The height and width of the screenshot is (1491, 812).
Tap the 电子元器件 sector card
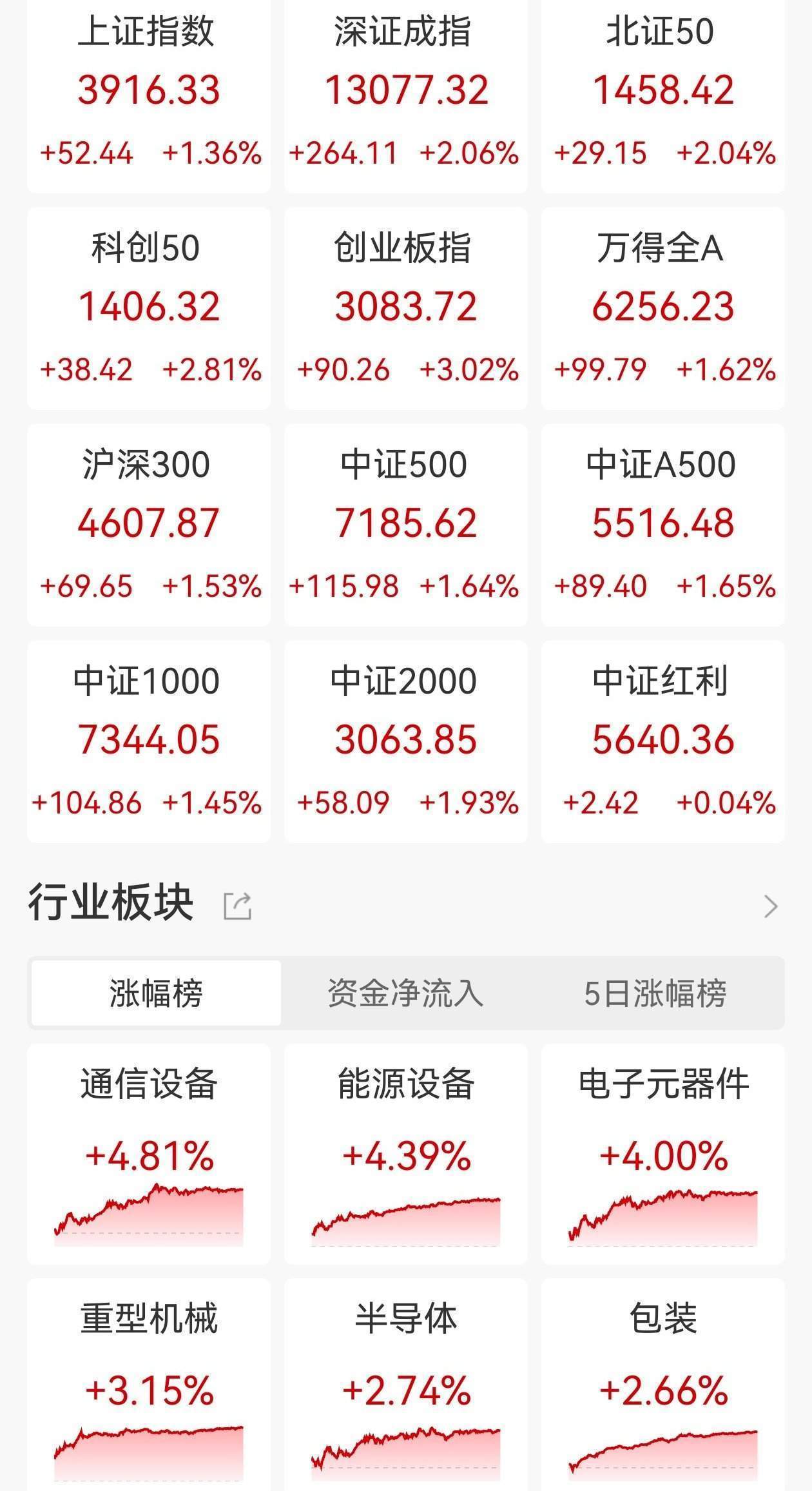coord(662,1154)
